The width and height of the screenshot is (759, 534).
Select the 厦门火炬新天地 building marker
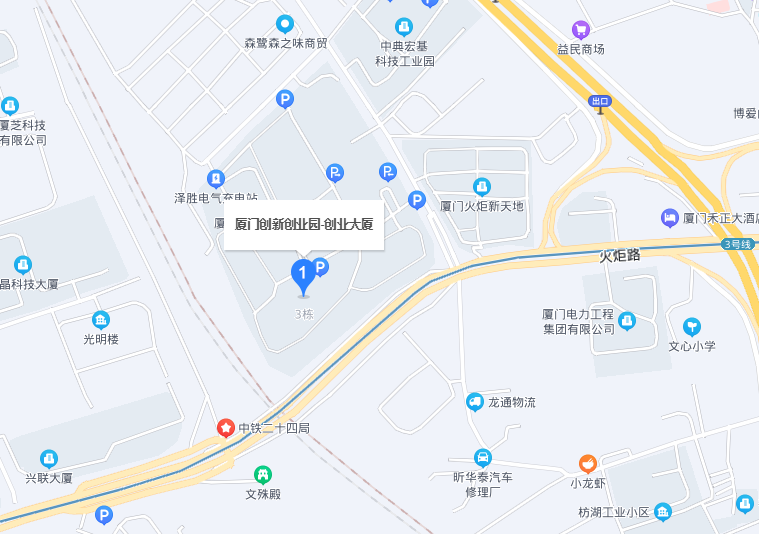click(x=482, y=186)
